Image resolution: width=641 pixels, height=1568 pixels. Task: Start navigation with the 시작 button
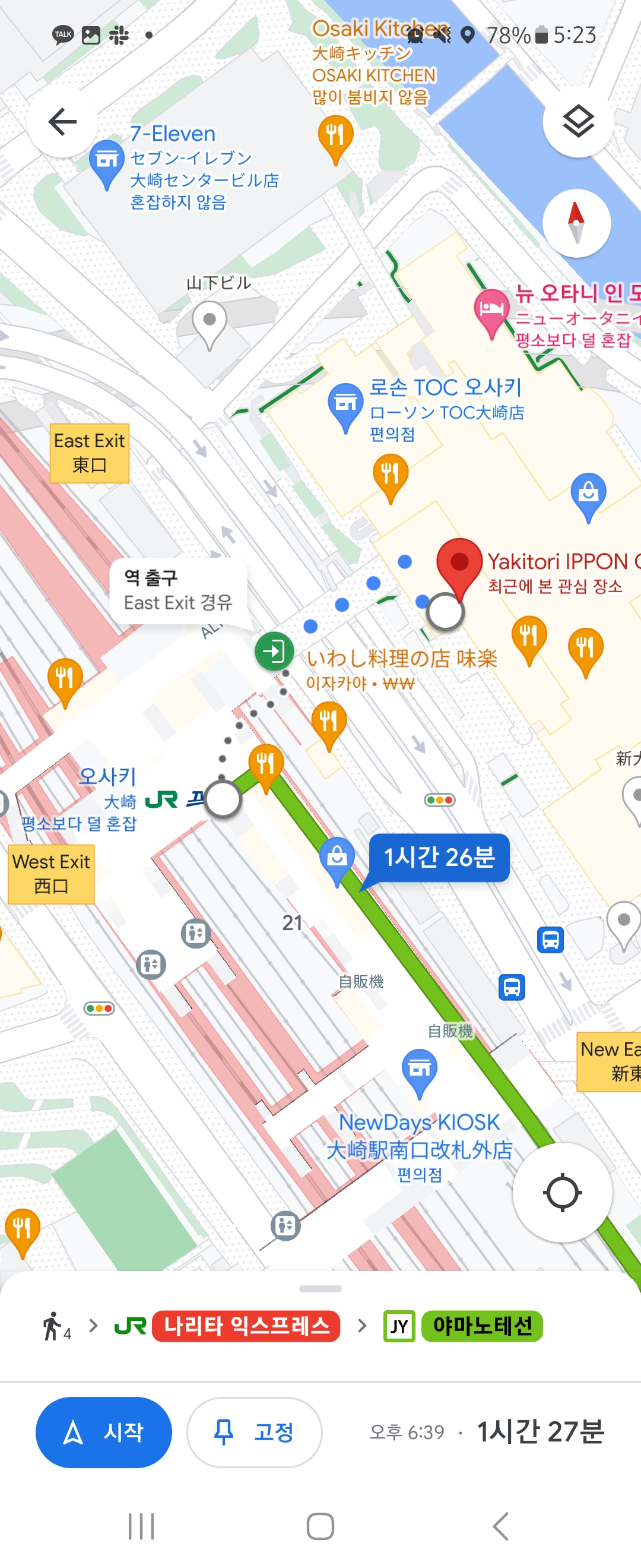click(x=103, y=1431)
